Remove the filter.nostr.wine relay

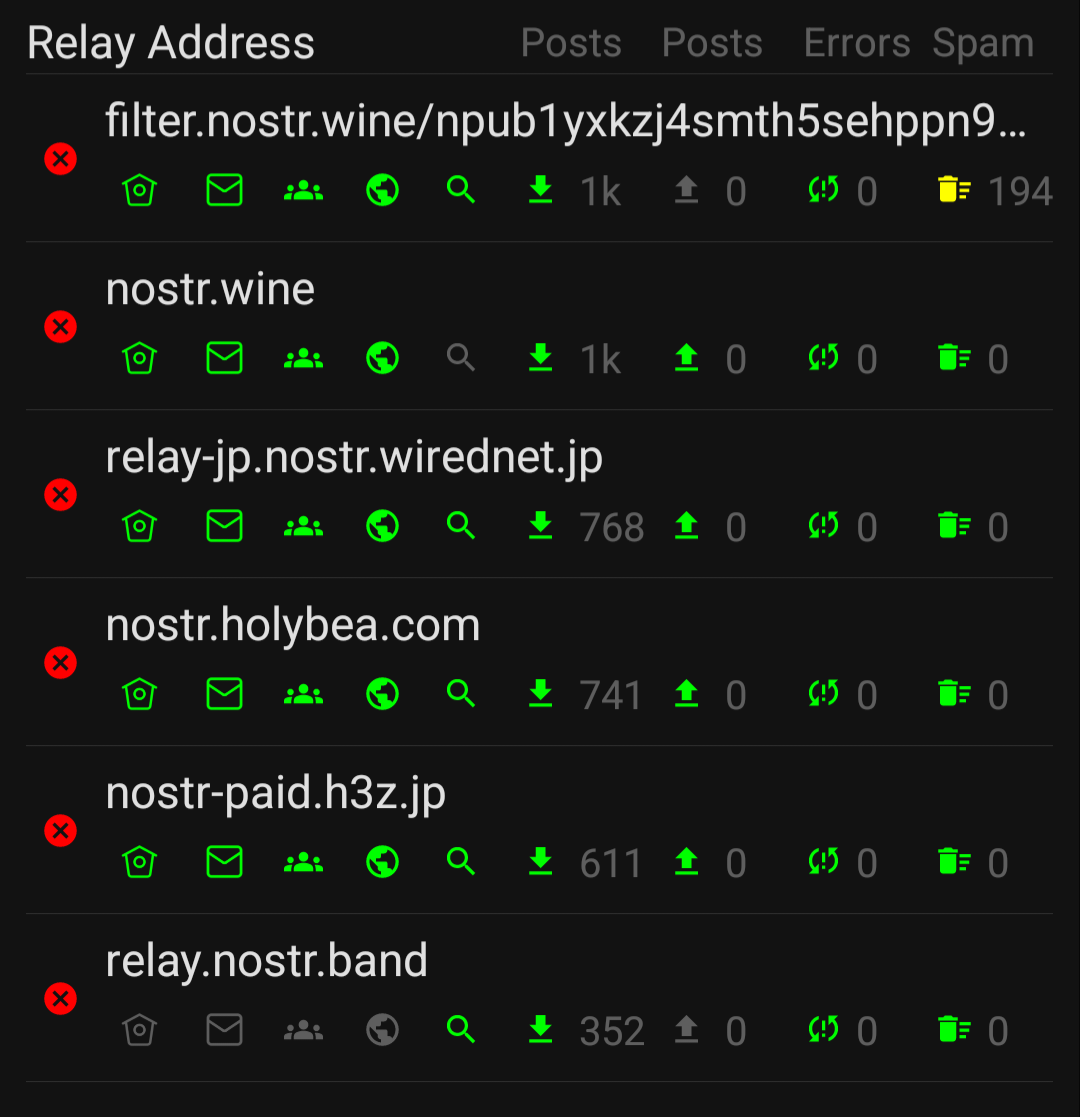point(60,158)
